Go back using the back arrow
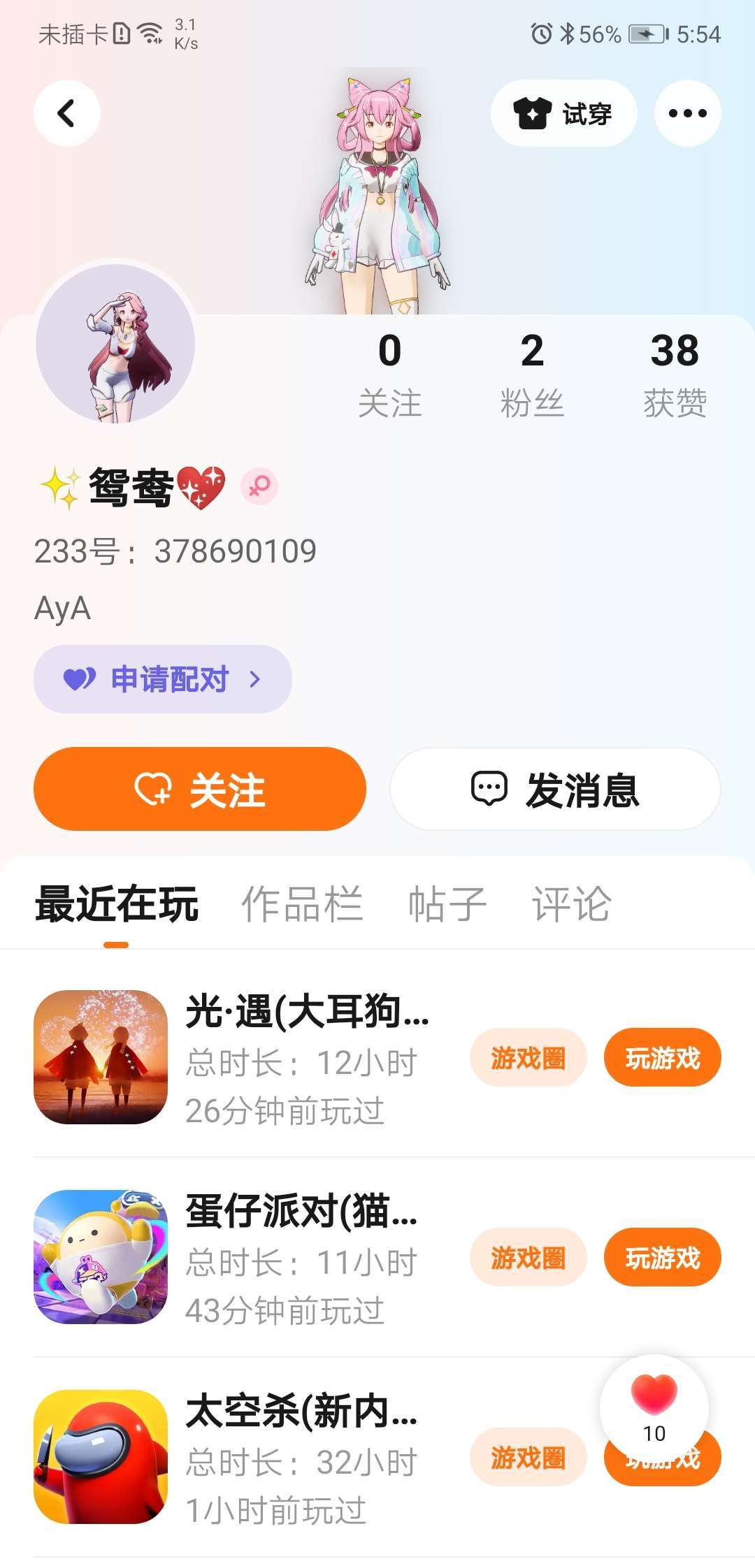Viewport: 755px width, 1568px height. pyautogui.click(x=66, y=113)
